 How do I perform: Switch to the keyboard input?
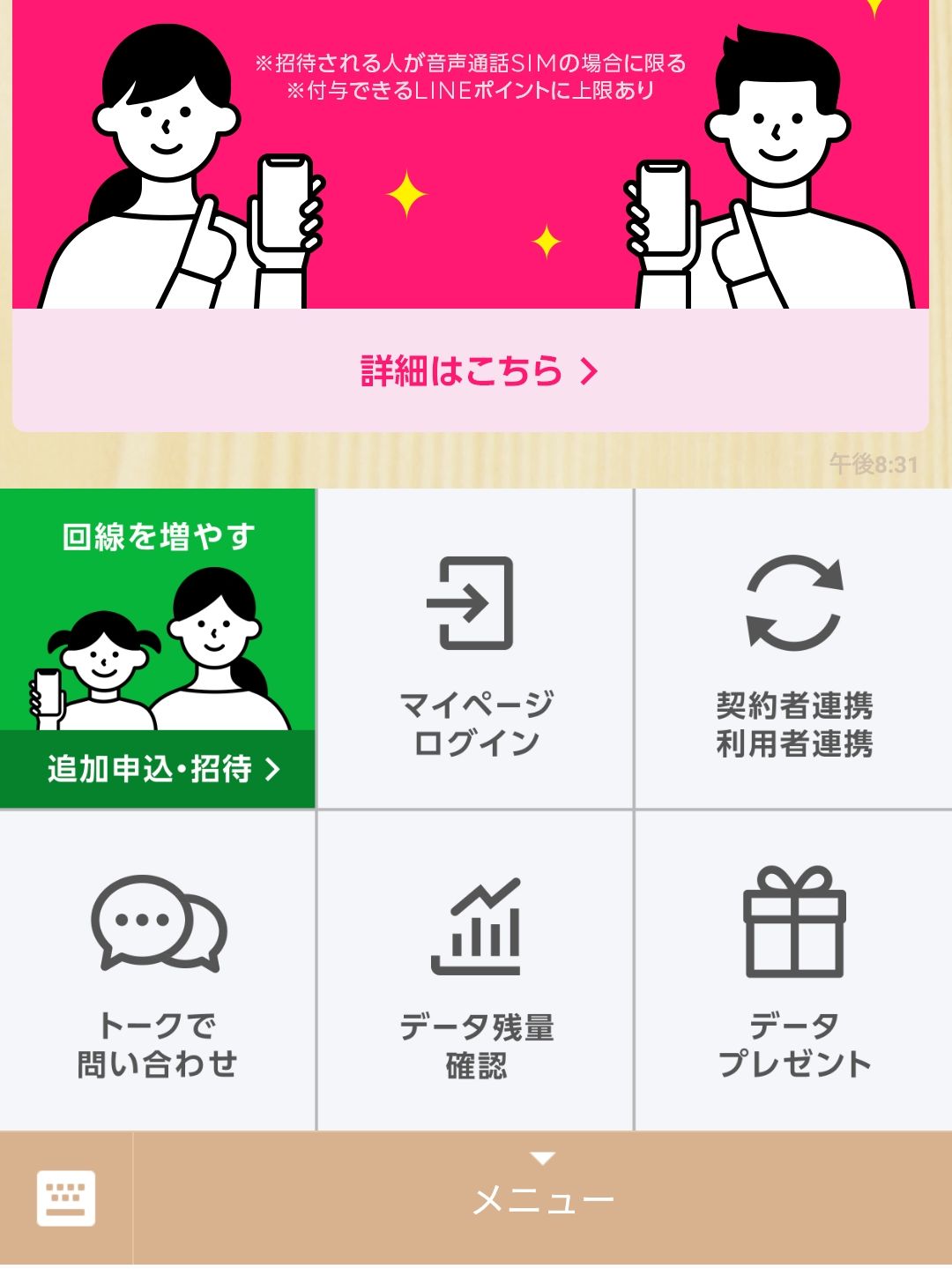click(66, 1198)
